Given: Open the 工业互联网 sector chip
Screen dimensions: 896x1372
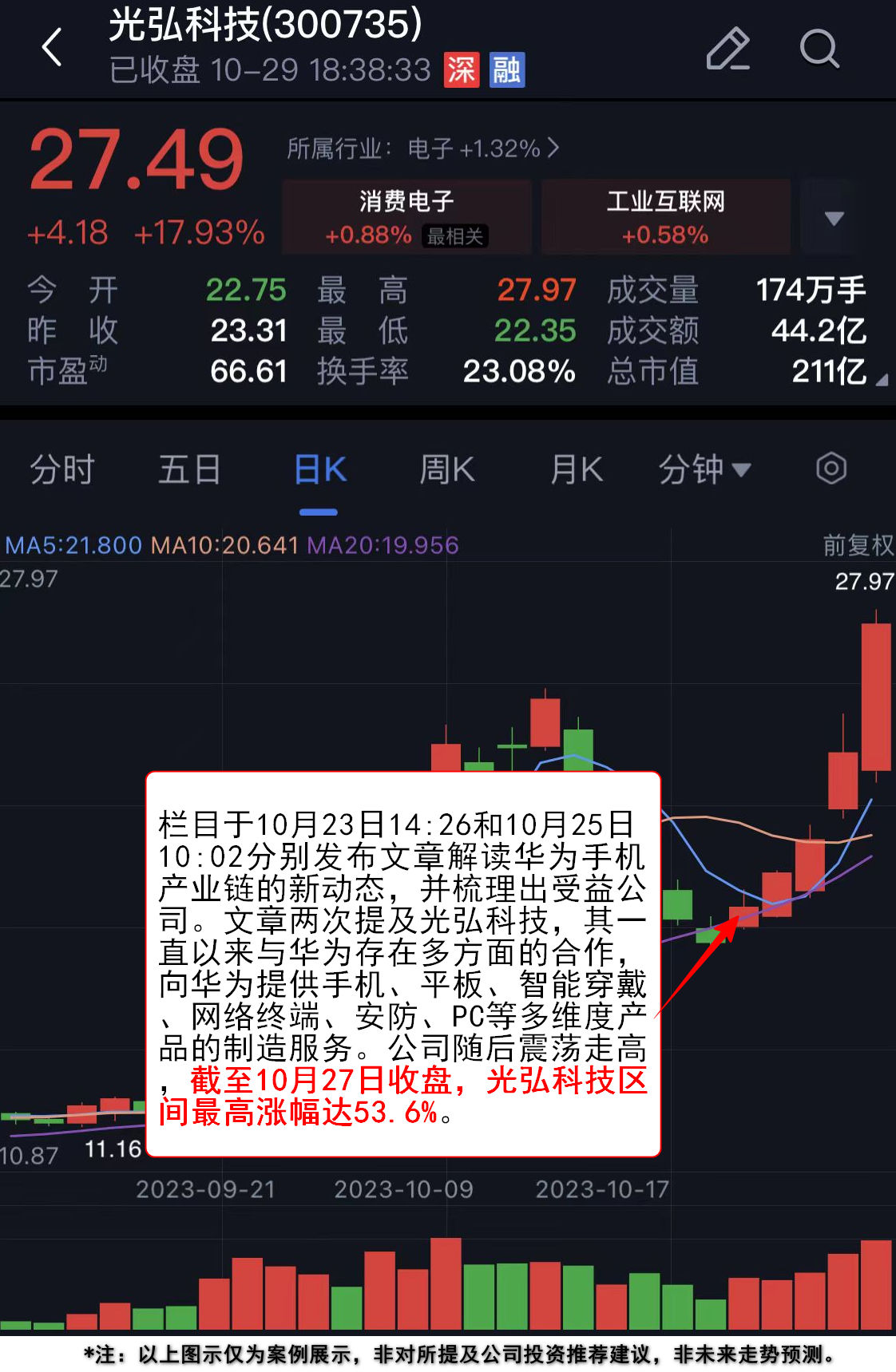Looking at the screenshot, I should [665, 217].
